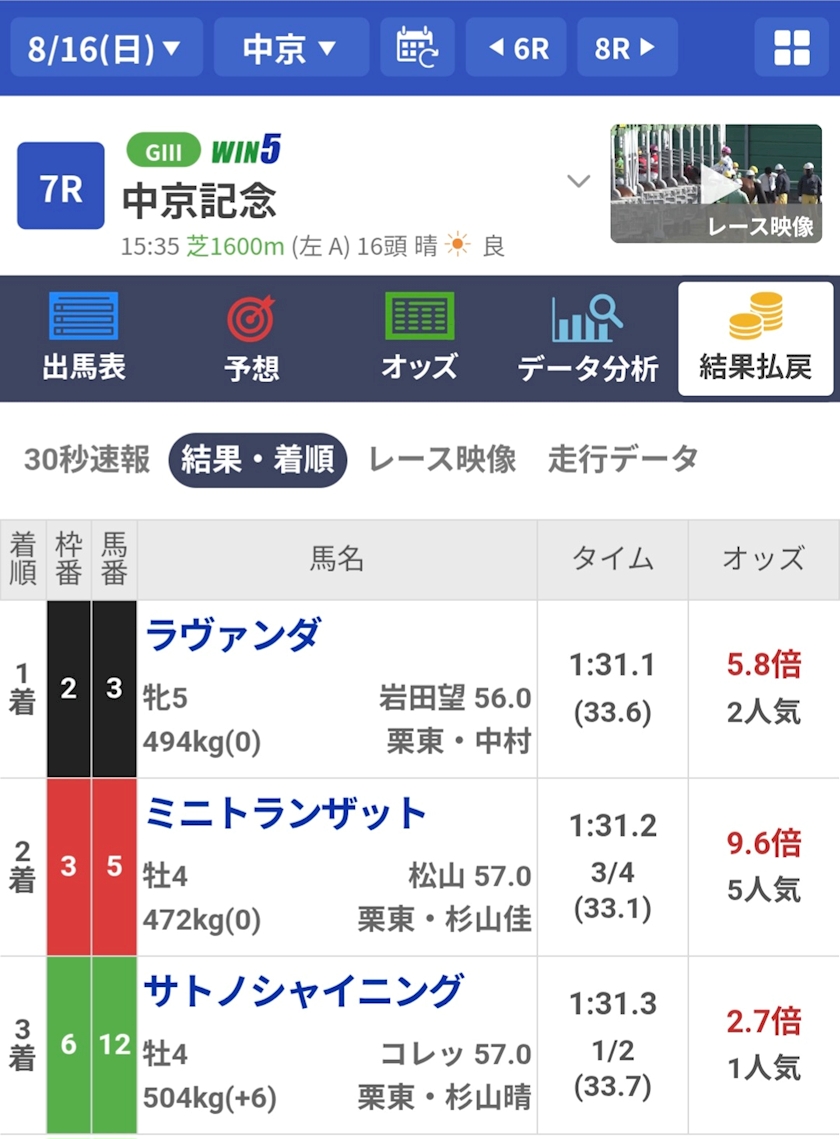Open the calendar refresh icon
Screen dimensions: 840x1139
[417, 48]
